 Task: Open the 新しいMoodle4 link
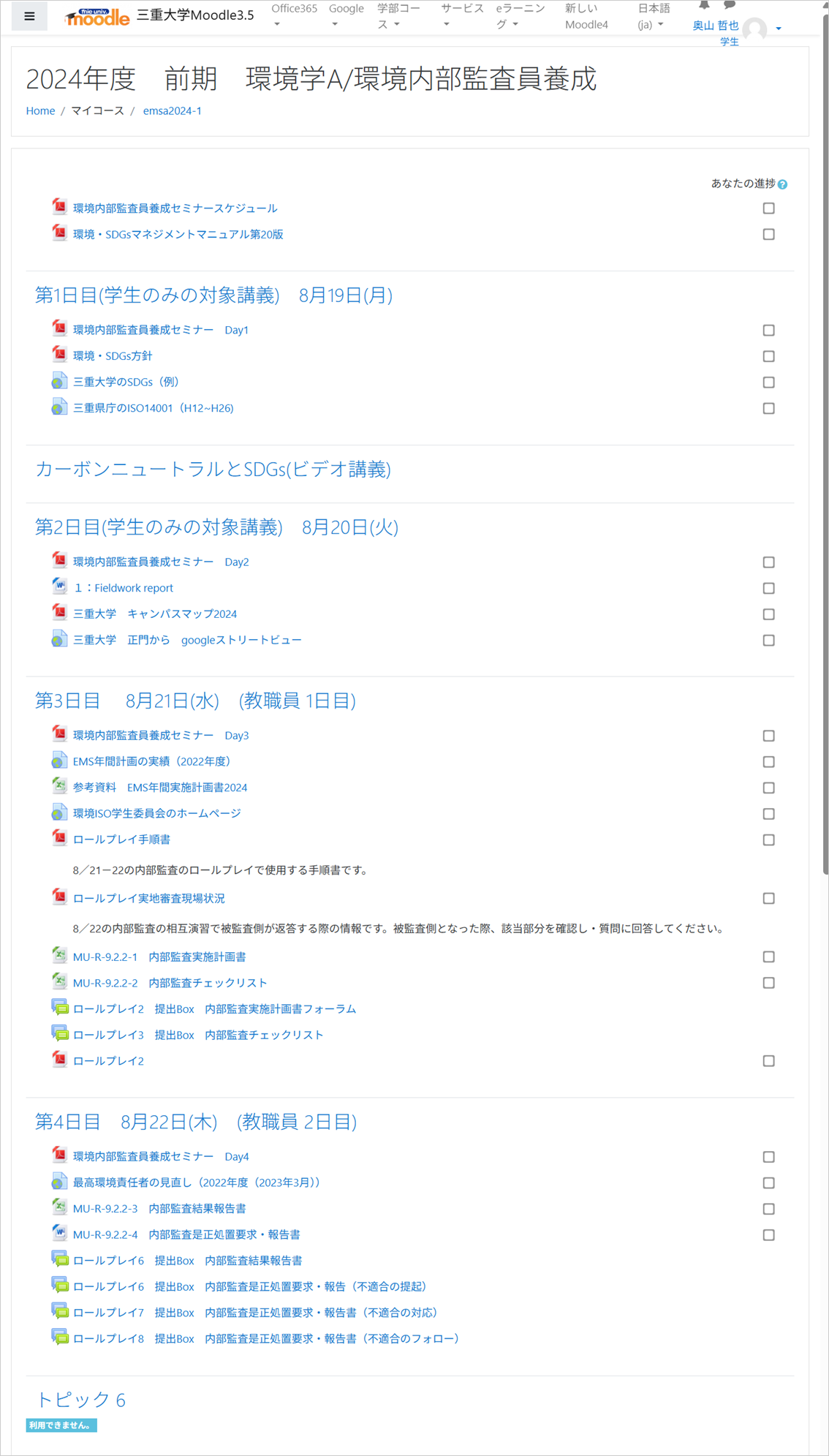[x=586, y=16]
